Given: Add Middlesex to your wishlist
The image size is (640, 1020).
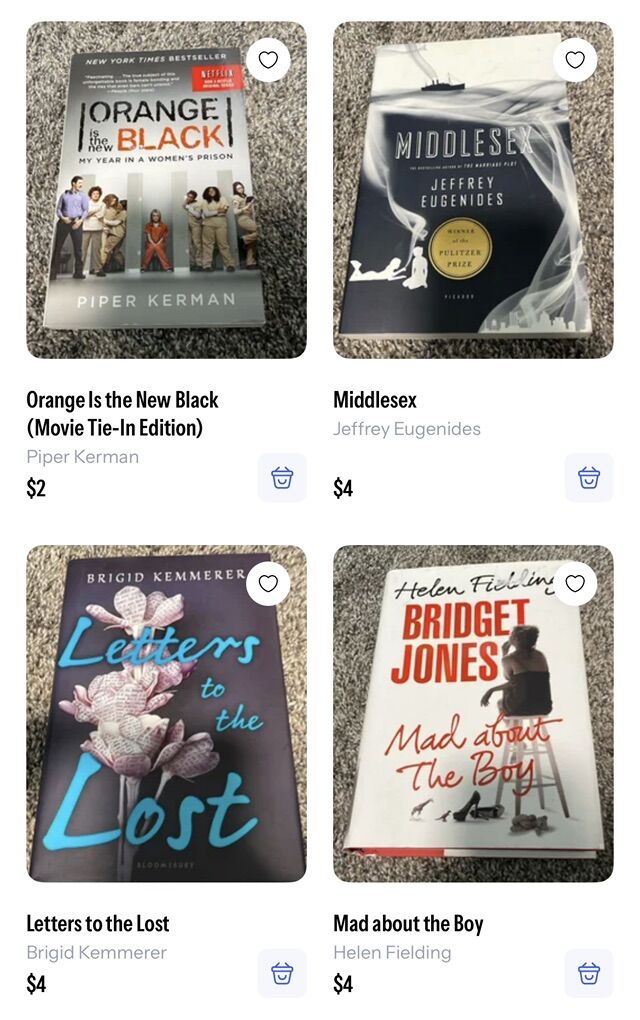Looking at the screenshot, I should [x=575, y=60].
